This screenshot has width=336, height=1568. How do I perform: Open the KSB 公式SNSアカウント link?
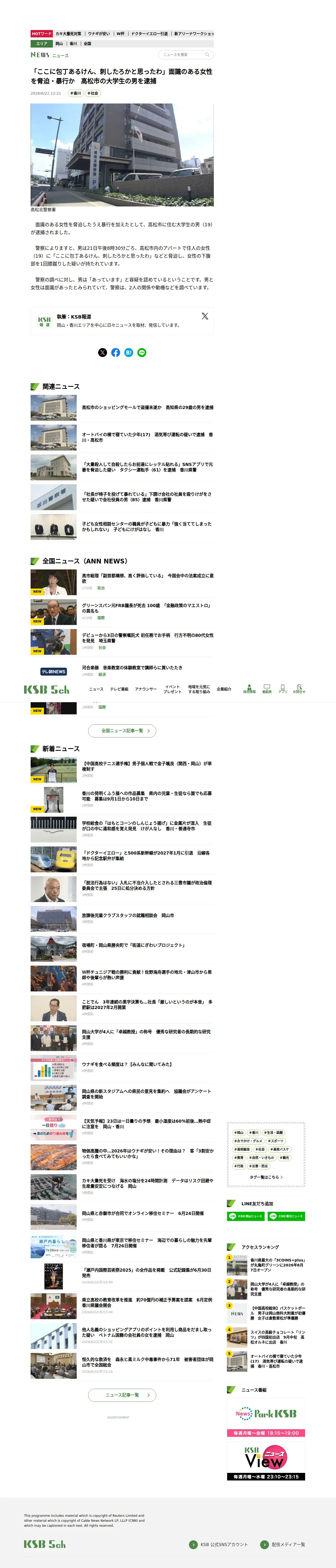(219, 1544)
